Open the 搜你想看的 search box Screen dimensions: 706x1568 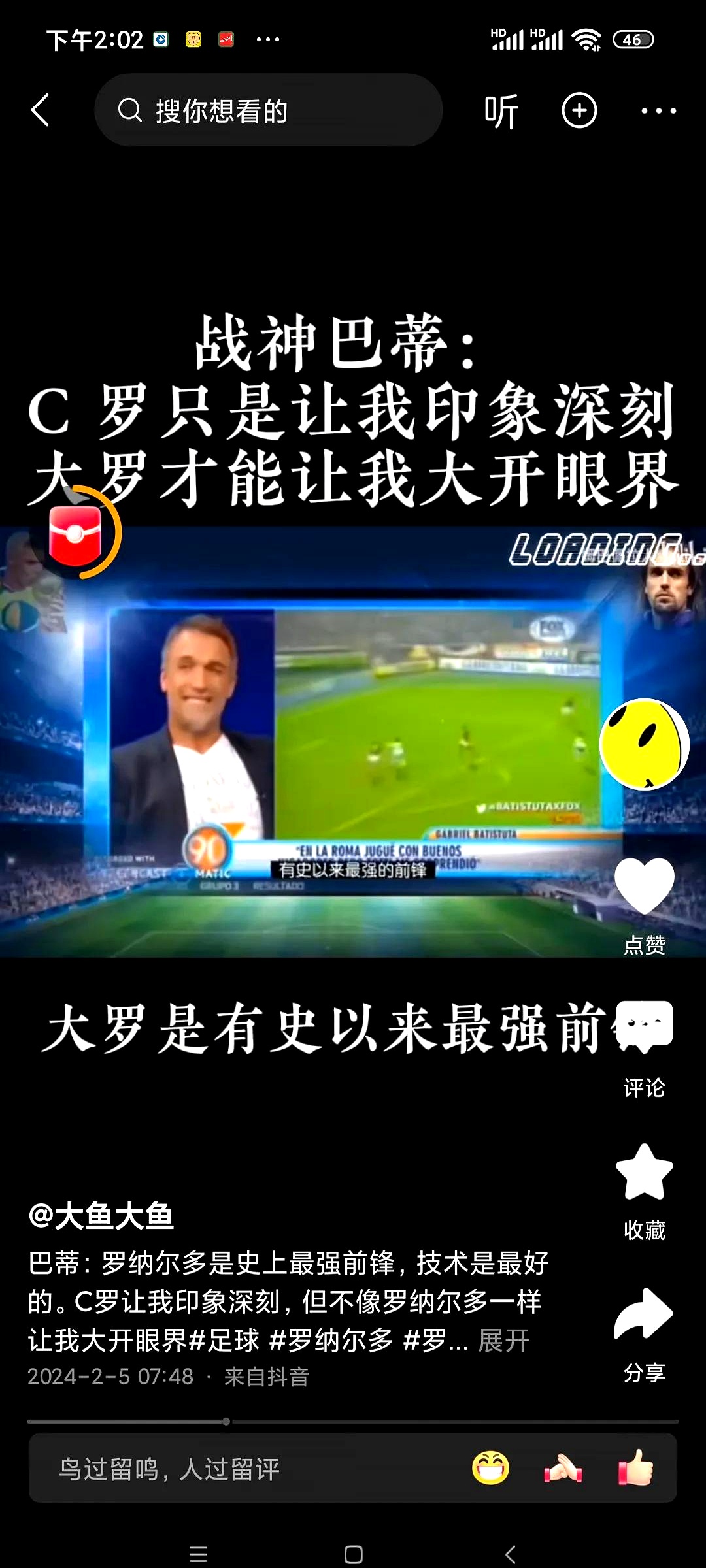tap(268, 110)
